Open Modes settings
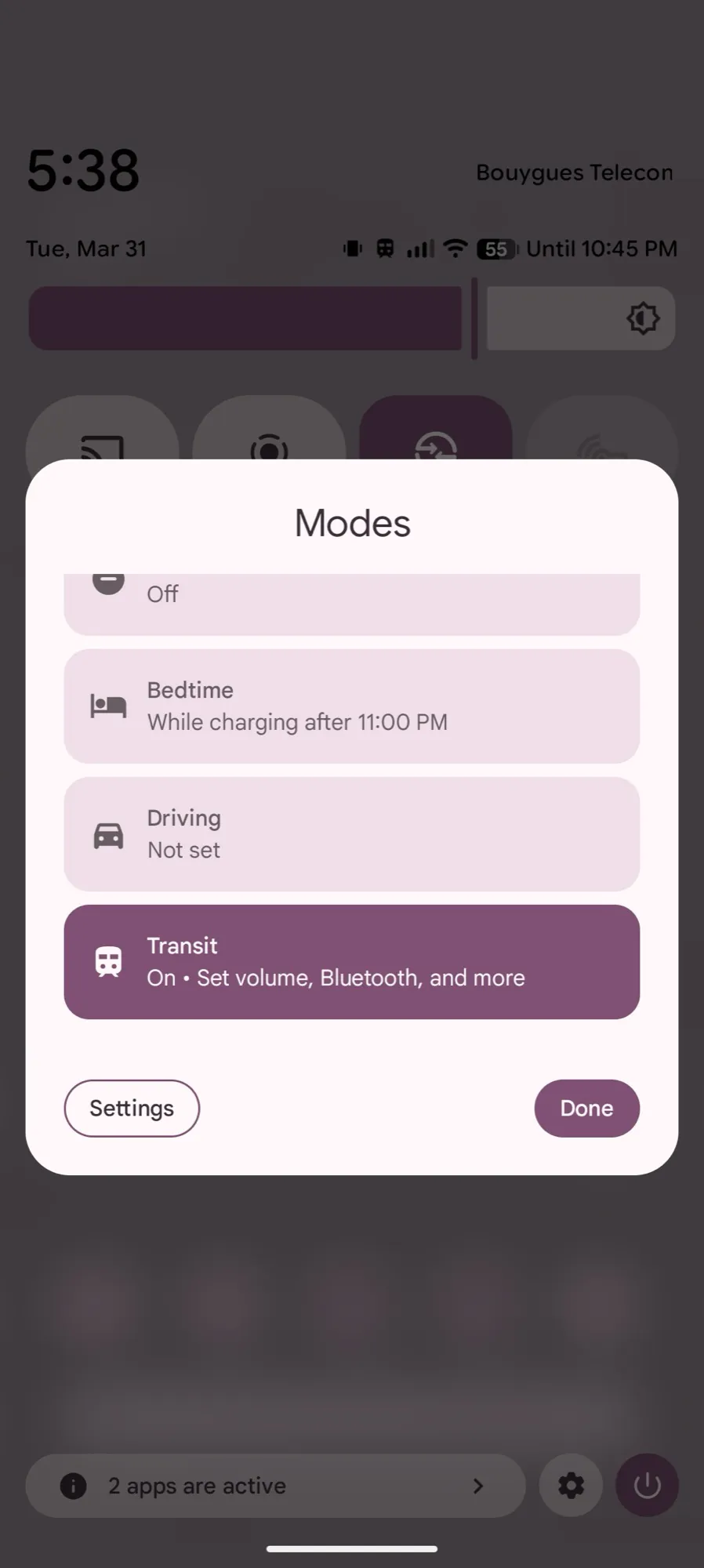The width and height of the screenshot is (704, 1568). tap(132, 1108)
